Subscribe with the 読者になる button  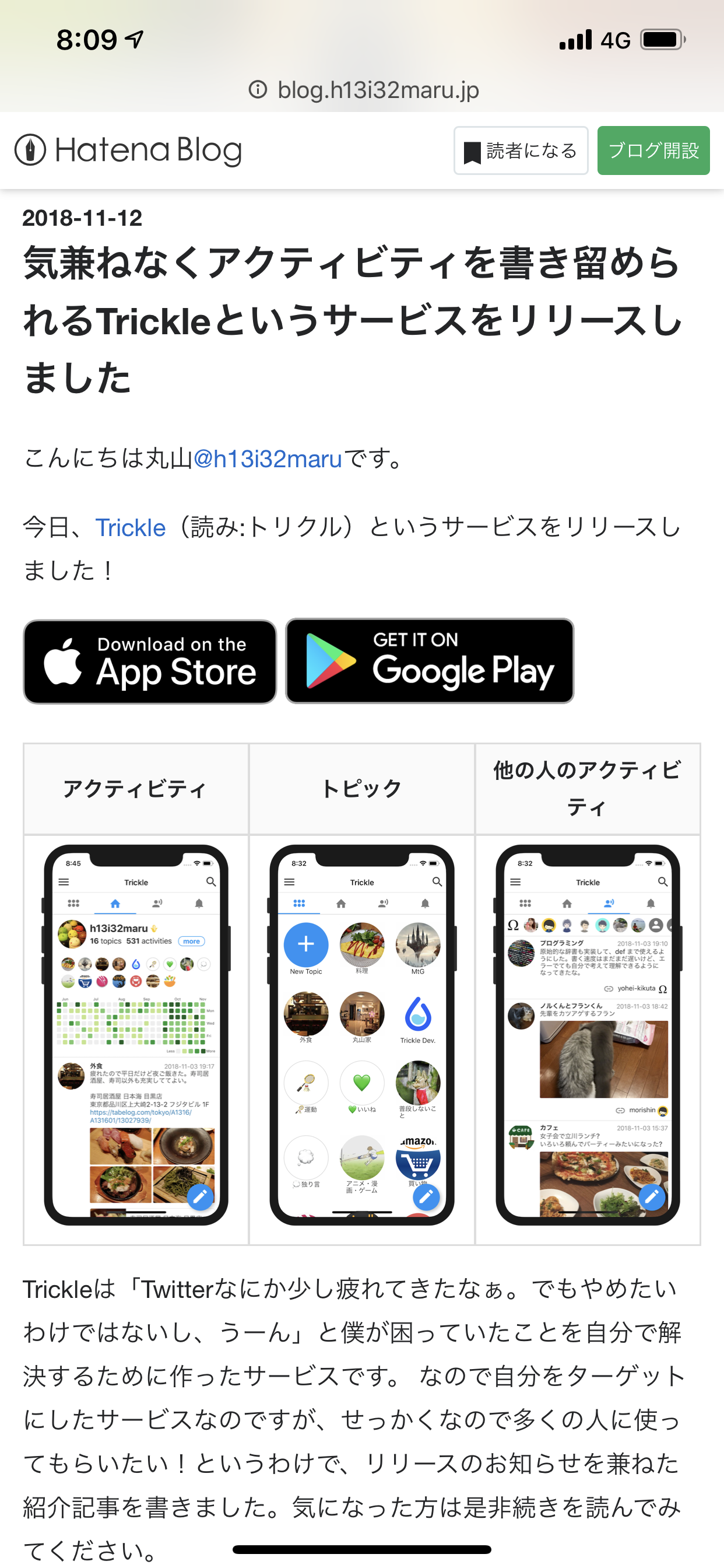(x=521, y=151)
